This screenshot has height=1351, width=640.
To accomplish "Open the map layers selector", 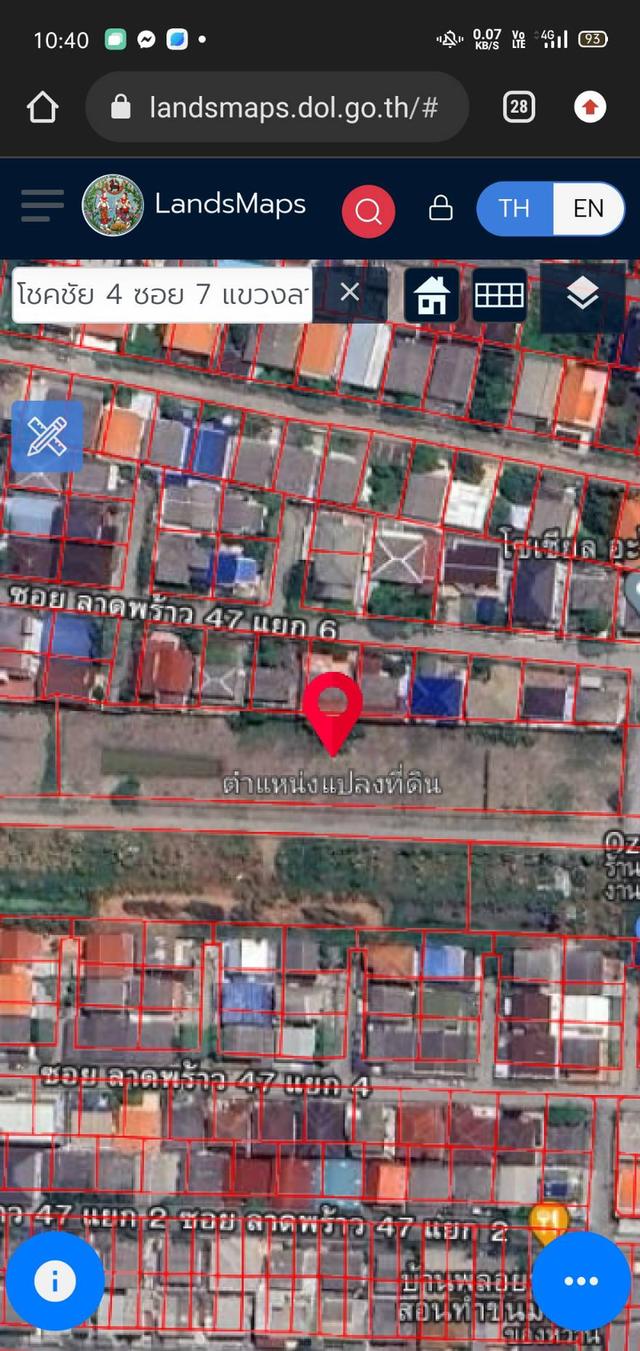I will coord(582,294).
